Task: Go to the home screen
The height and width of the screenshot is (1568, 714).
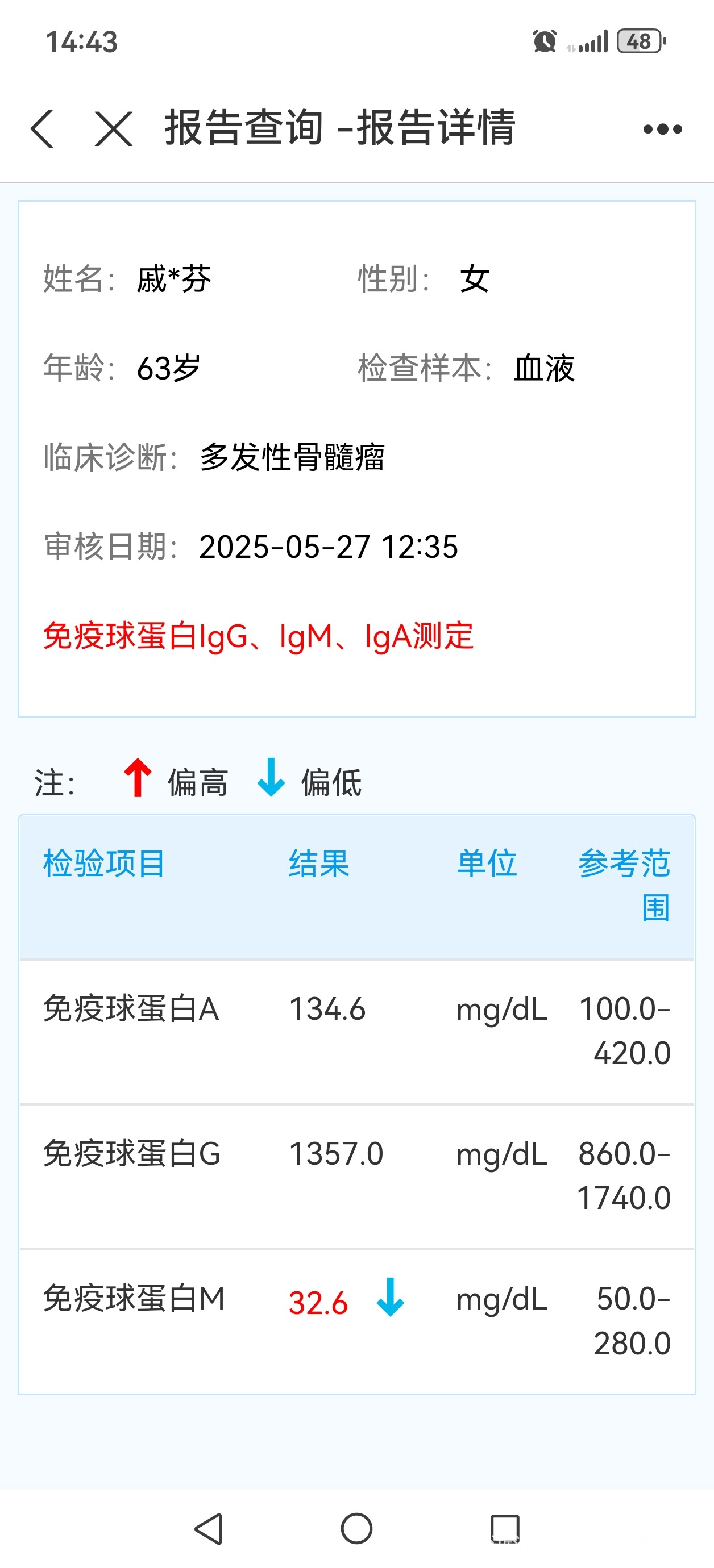Action: [x=356, y=1528]
